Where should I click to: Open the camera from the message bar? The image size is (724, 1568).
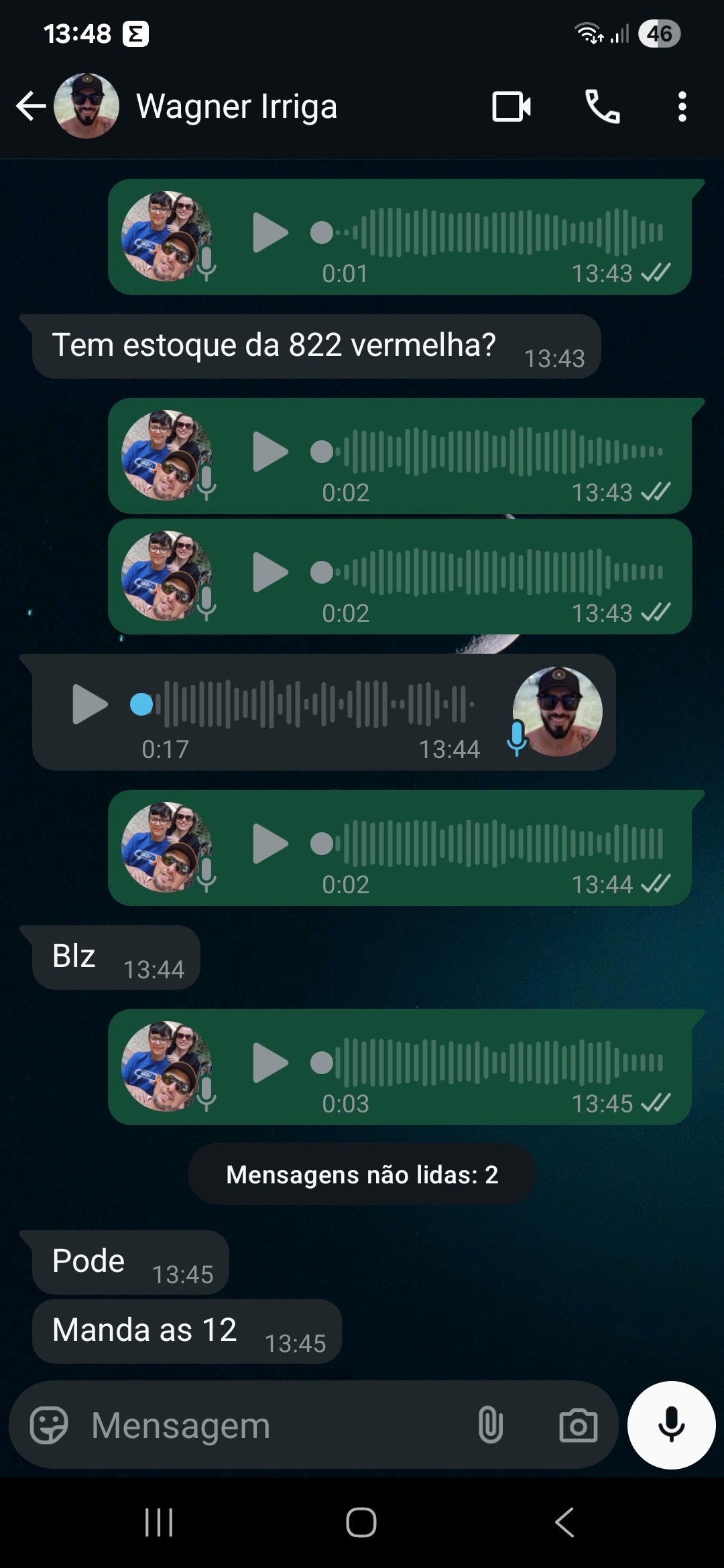coord(578,1425)
